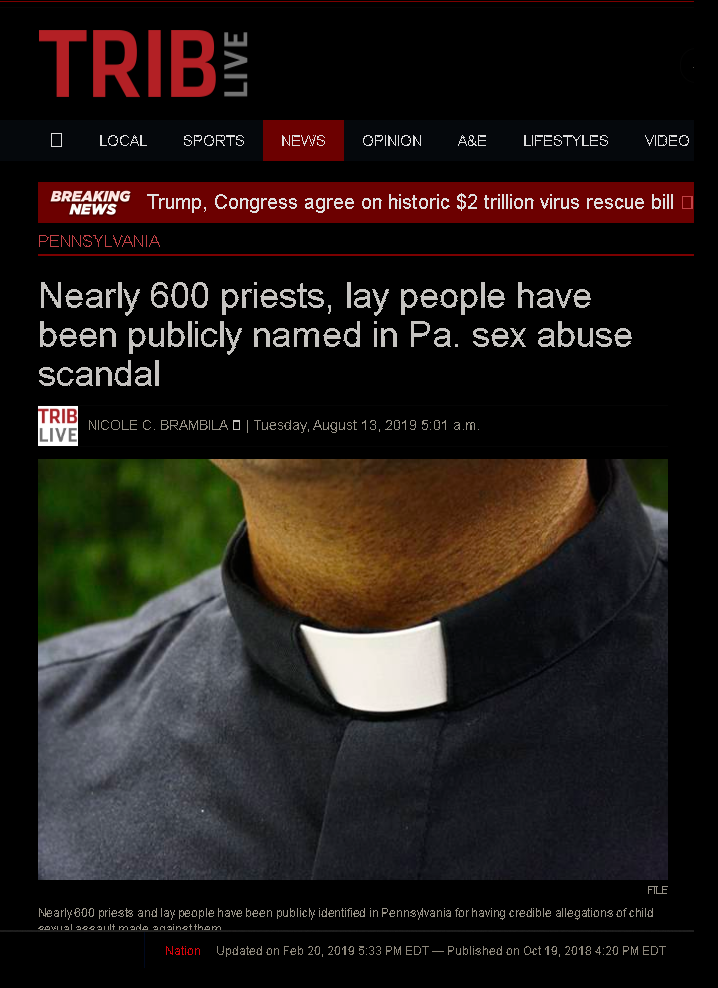Switch to A&E section
The height and width of the screenshot is (988, 718).
(x=472, y=141)
